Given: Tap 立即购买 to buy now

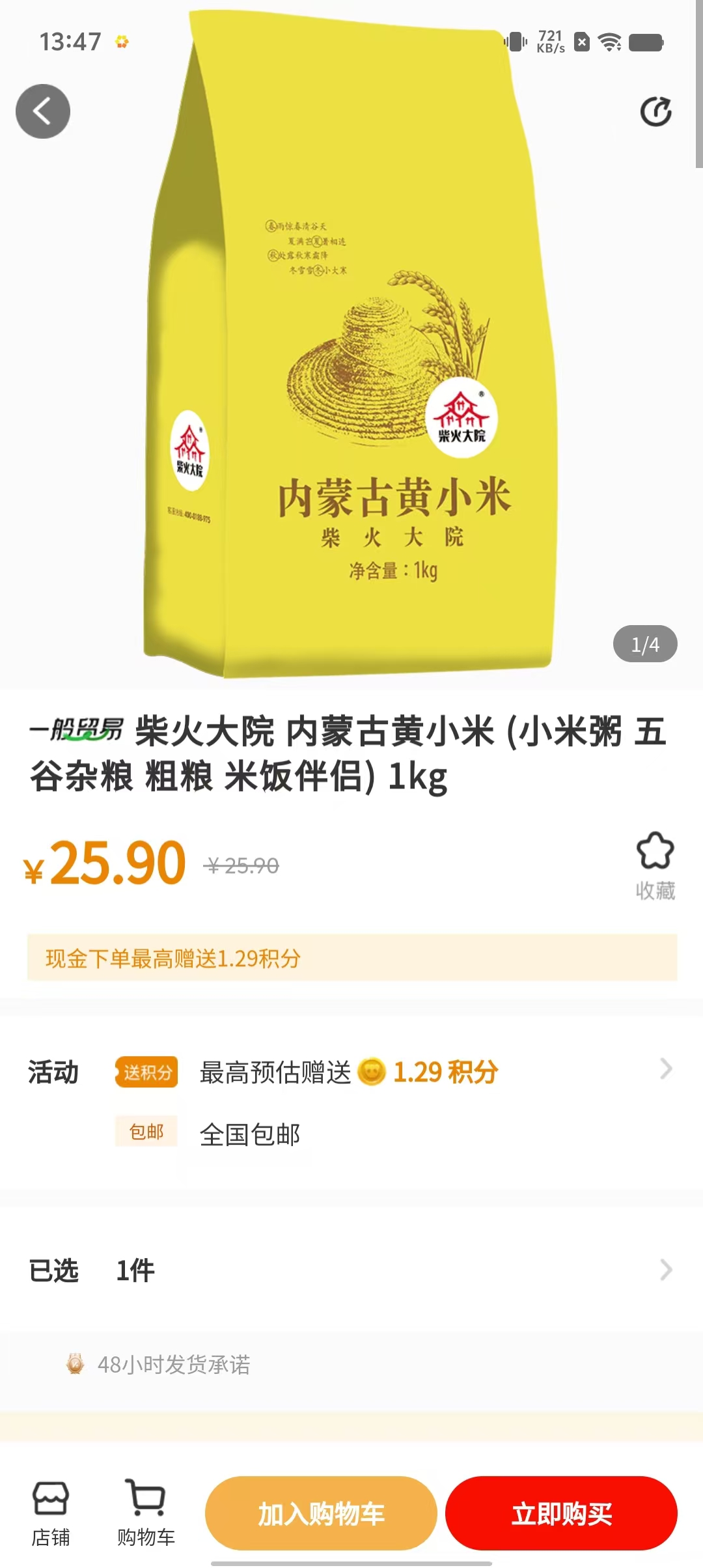Looking at the screenshot, I should tap(561, 1513).
